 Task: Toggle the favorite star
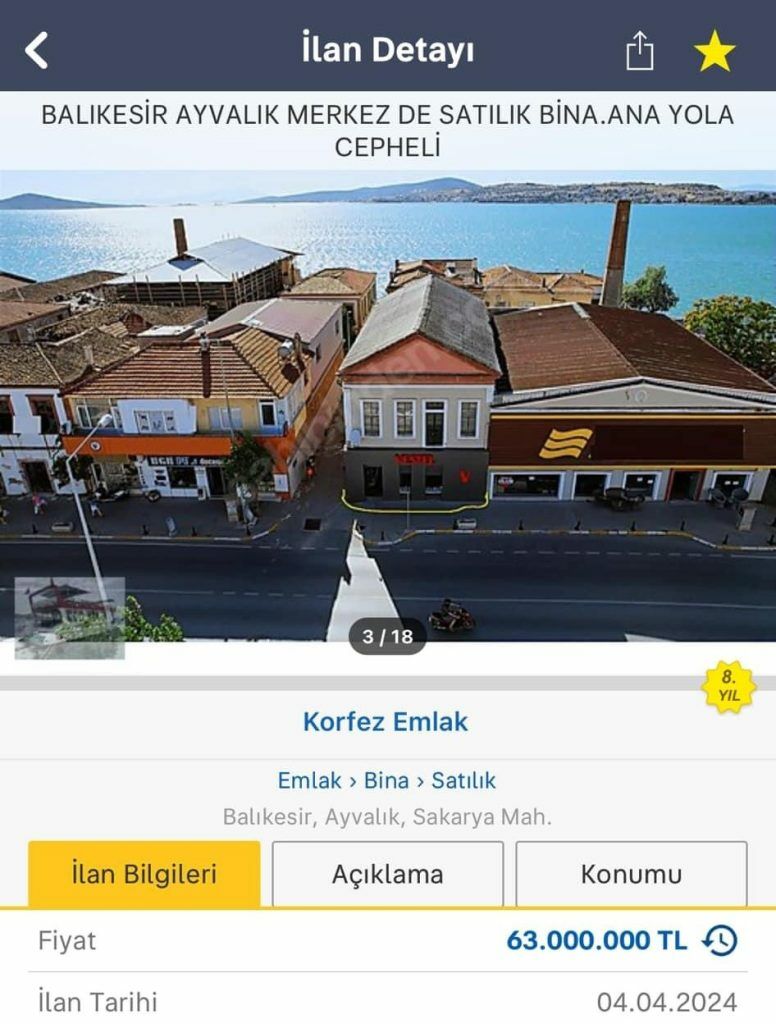pyautogui.click(x=715, y=51)
